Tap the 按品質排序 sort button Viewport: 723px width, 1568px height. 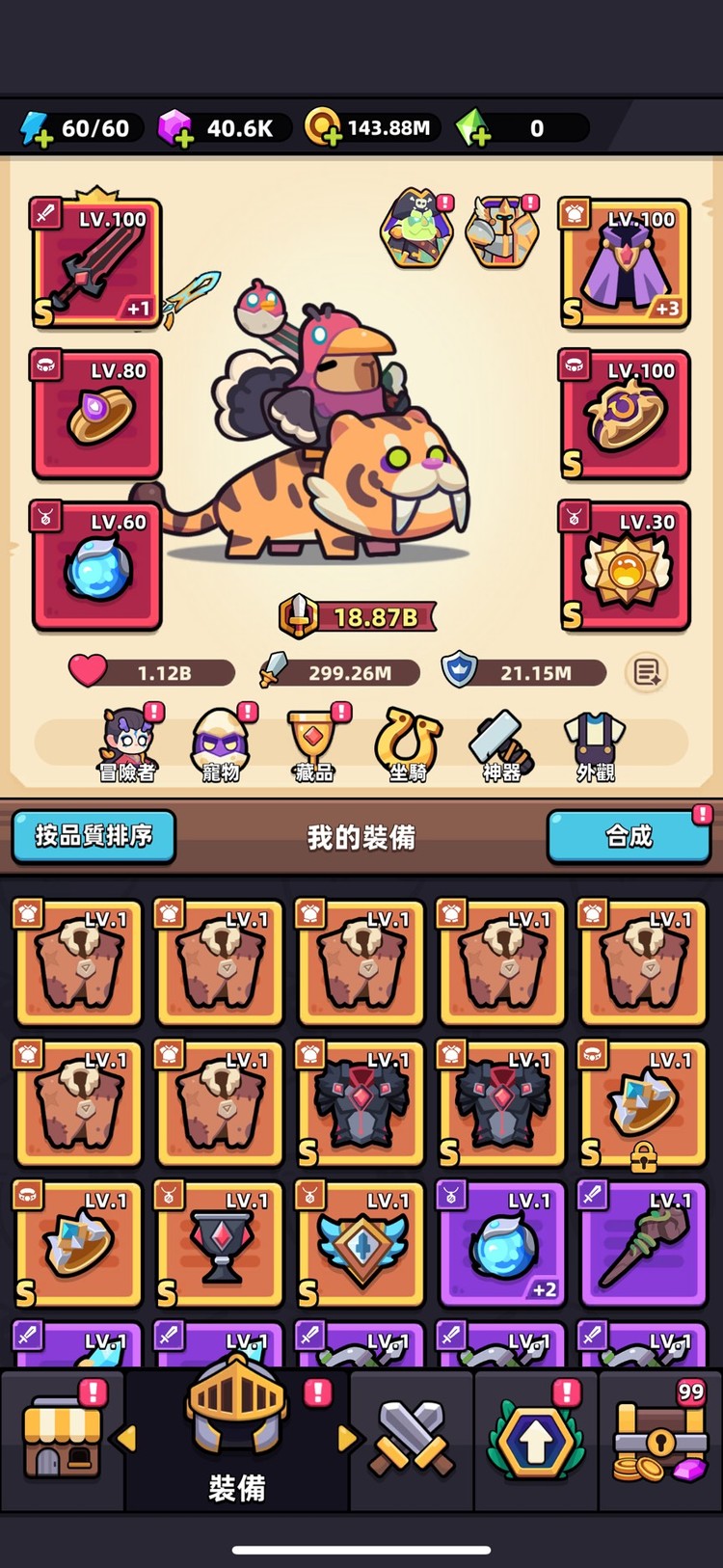click(x=94, y=835)
